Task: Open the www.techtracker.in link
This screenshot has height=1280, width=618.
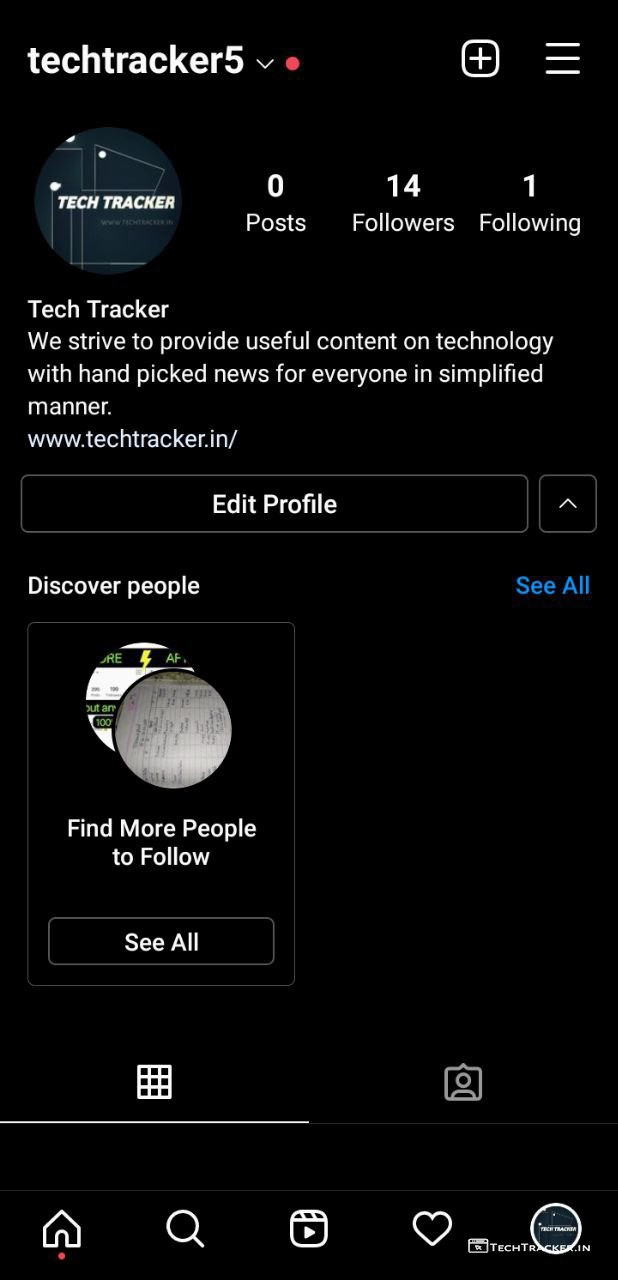Action: point(132,439)
